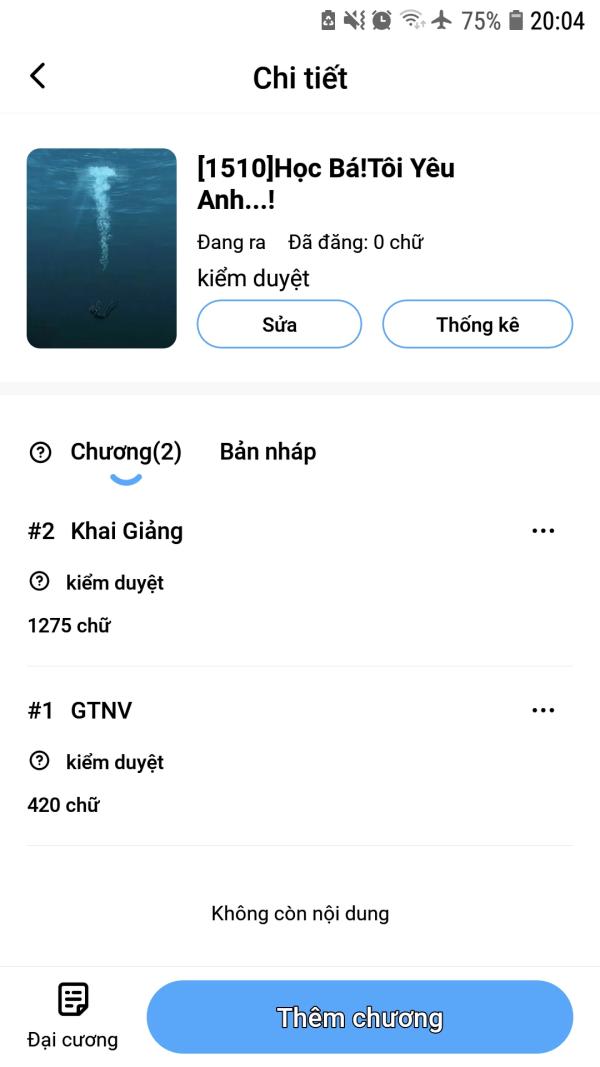This screenshot has height=1067, width=600.
Task: Open chapter #1 GTNV
Action: 101,711
